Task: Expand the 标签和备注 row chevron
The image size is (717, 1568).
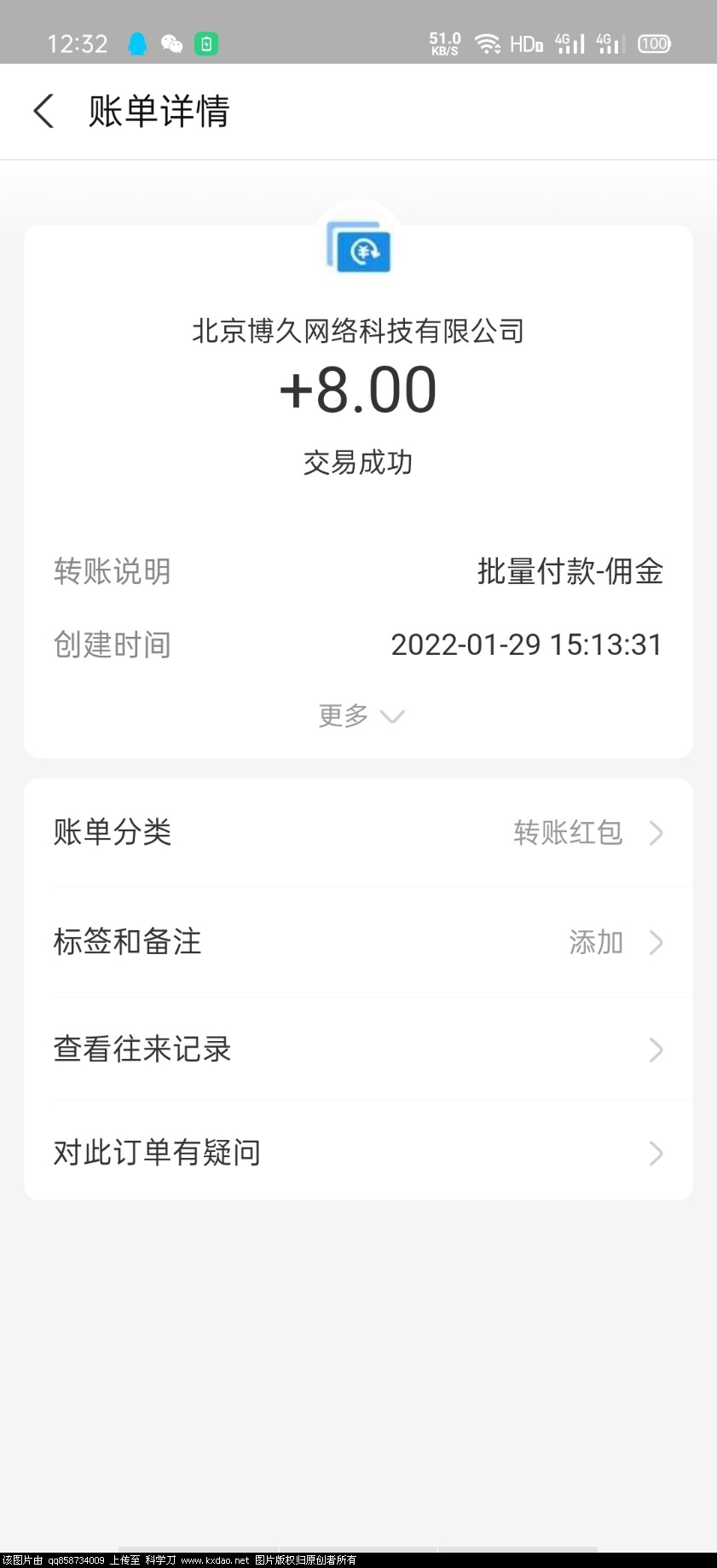Action: pos(656,942)
